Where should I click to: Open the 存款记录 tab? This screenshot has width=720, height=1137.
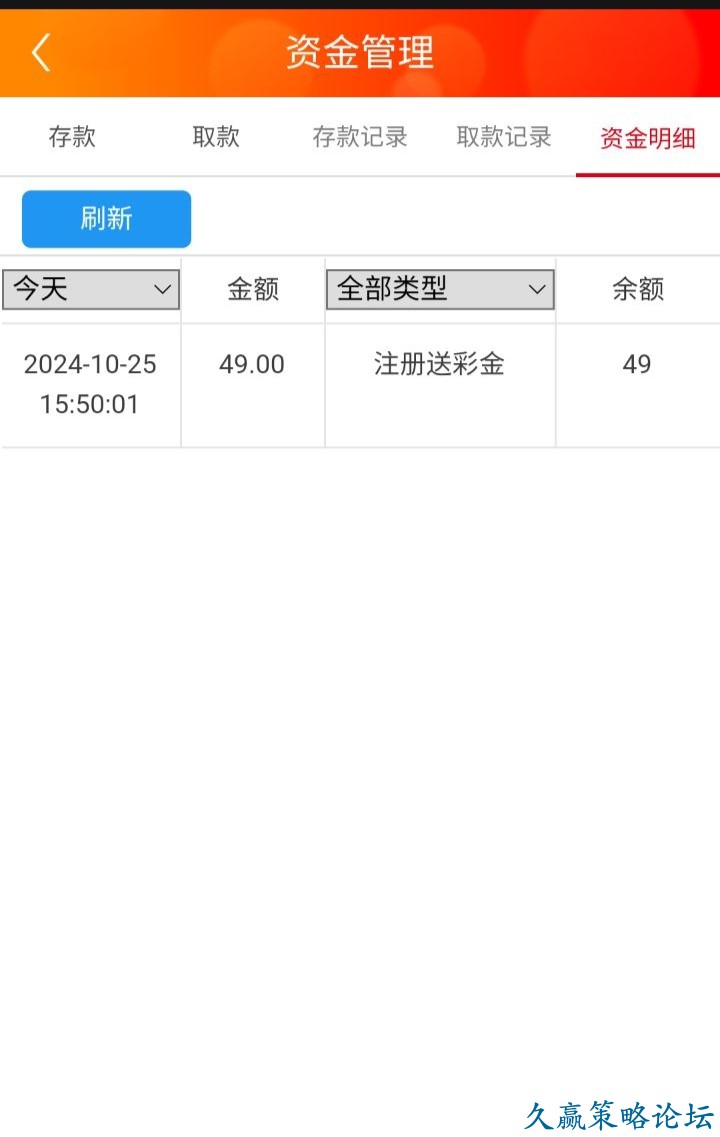coord(360,137)
